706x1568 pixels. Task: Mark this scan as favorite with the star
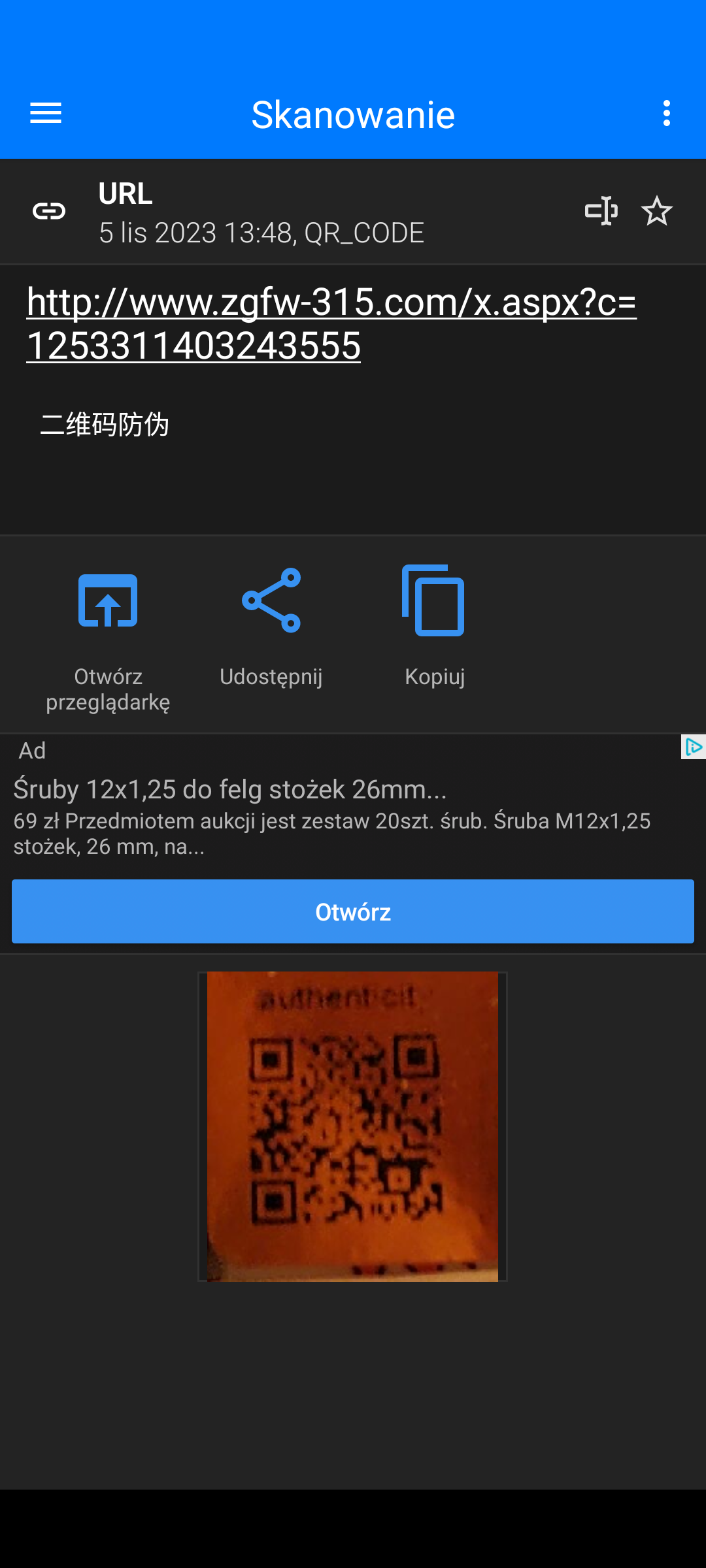click(x=656, y=211)
